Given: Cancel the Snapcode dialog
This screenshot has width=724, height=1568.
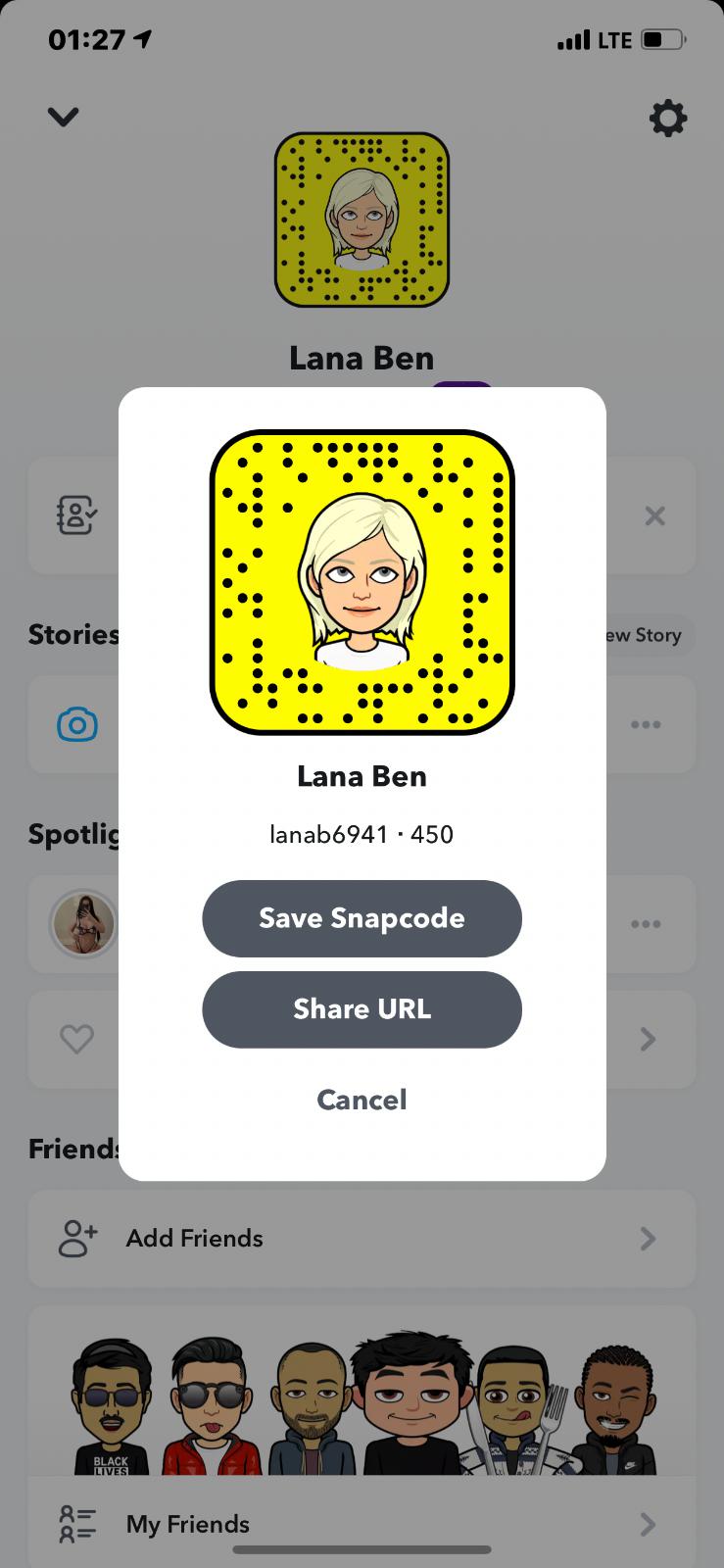Looking at the screenshot, I should 362,1100.
